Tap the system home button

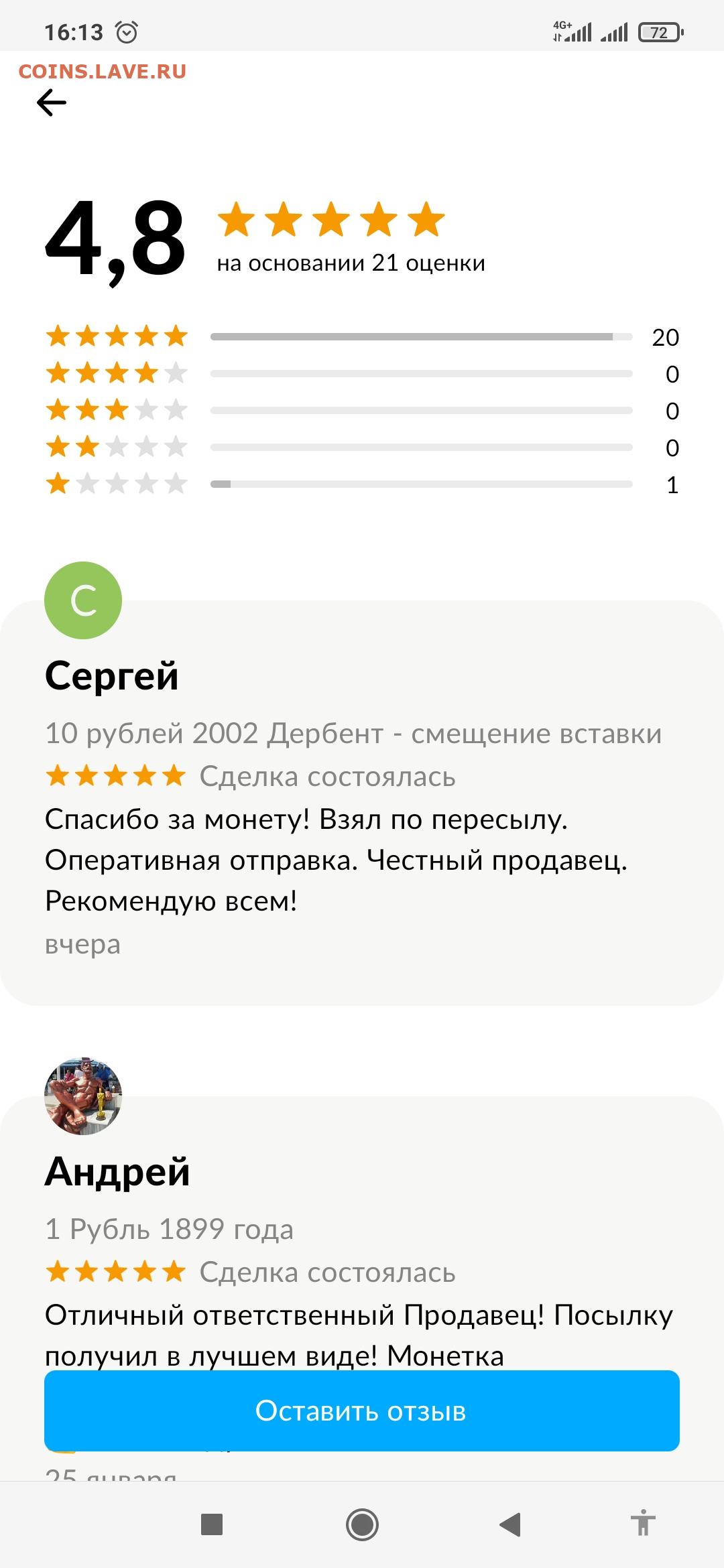click(x=362, y=1524)
